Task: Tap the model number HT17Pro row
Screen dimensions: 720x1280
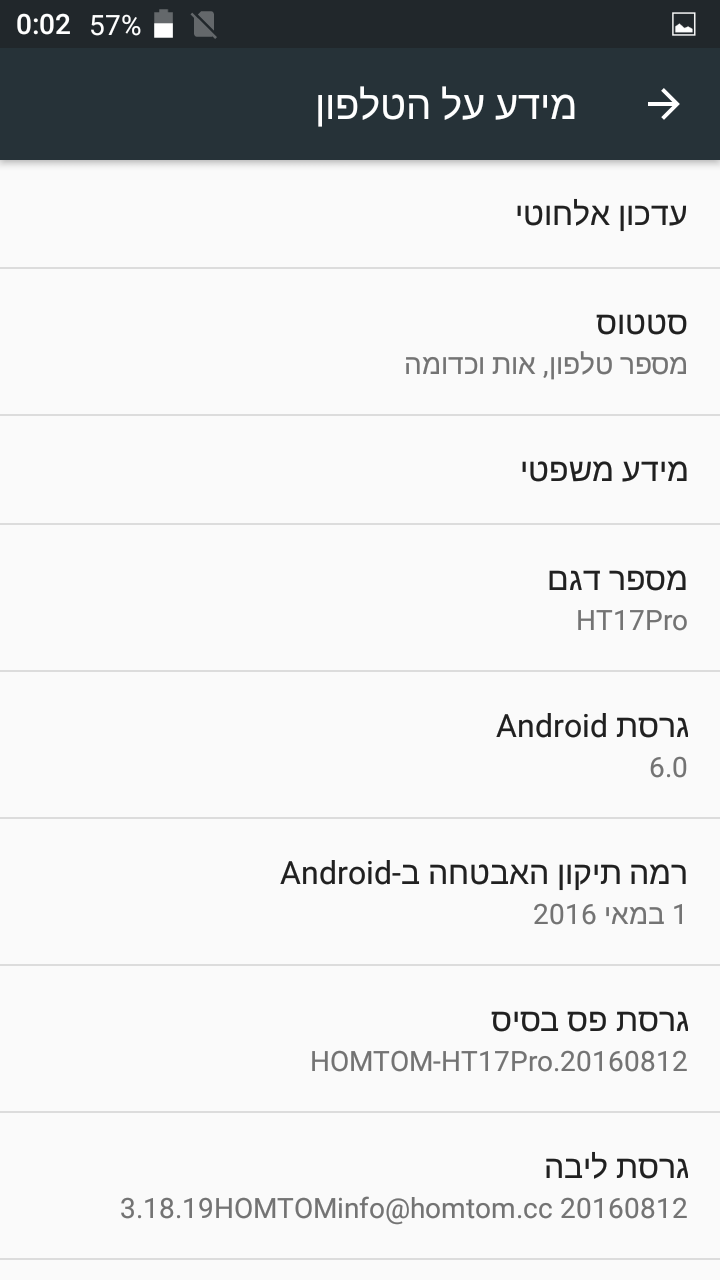Action: (x=360, y=598)
